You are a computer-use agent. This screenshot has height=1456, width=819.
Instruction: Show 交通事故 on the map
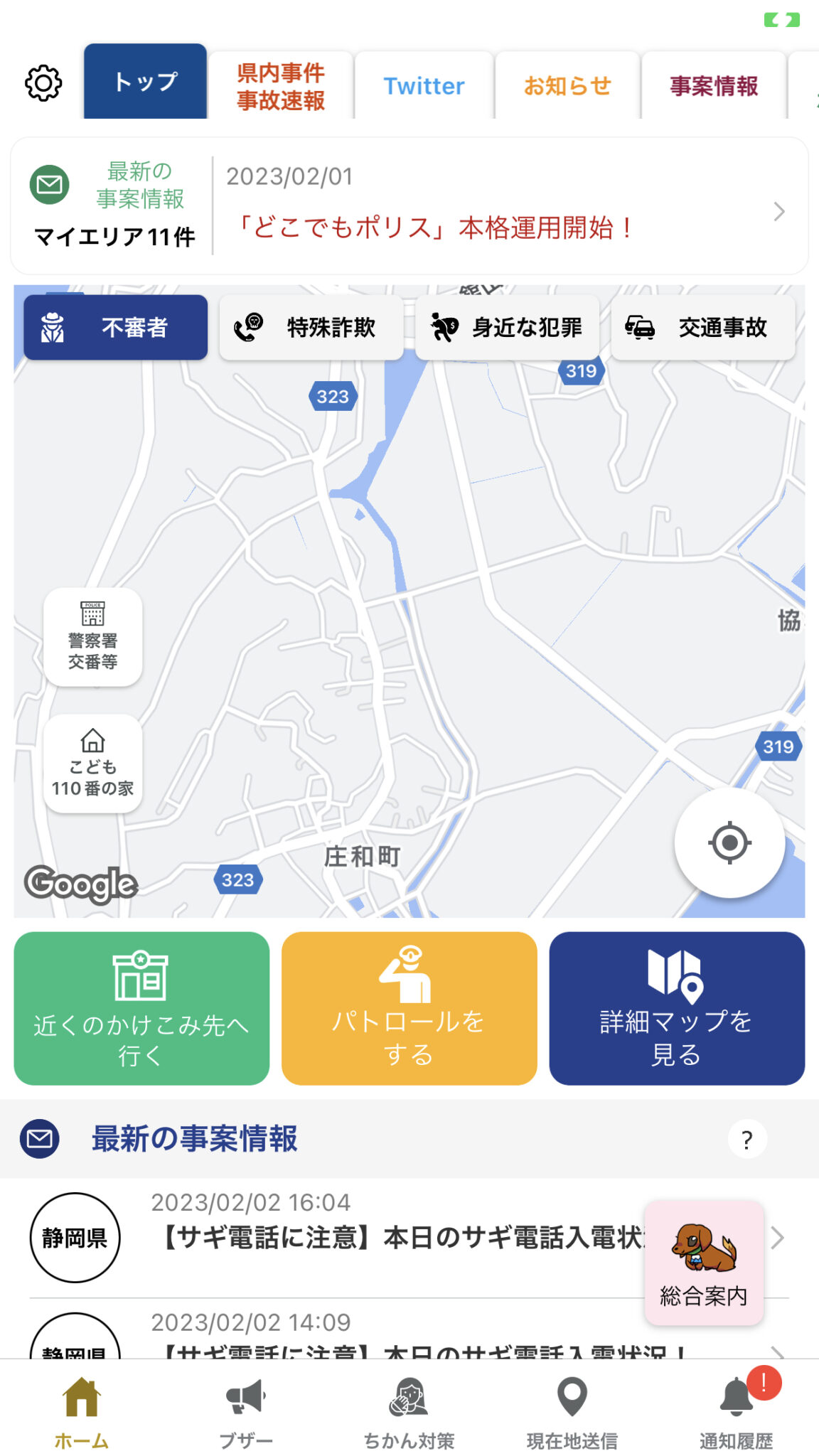click(703, 328)
